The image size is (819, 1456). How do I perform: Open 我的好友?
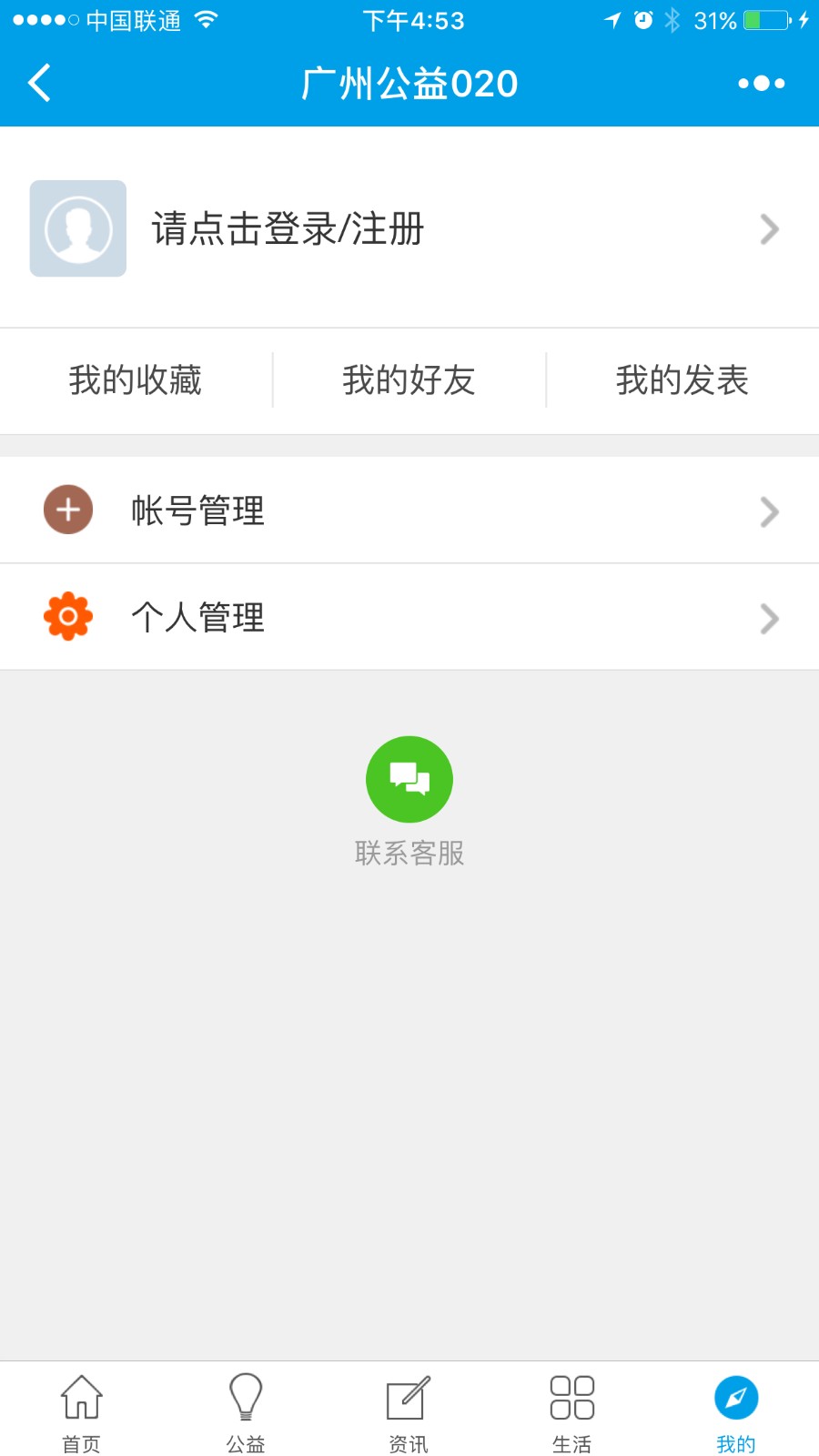409,380
